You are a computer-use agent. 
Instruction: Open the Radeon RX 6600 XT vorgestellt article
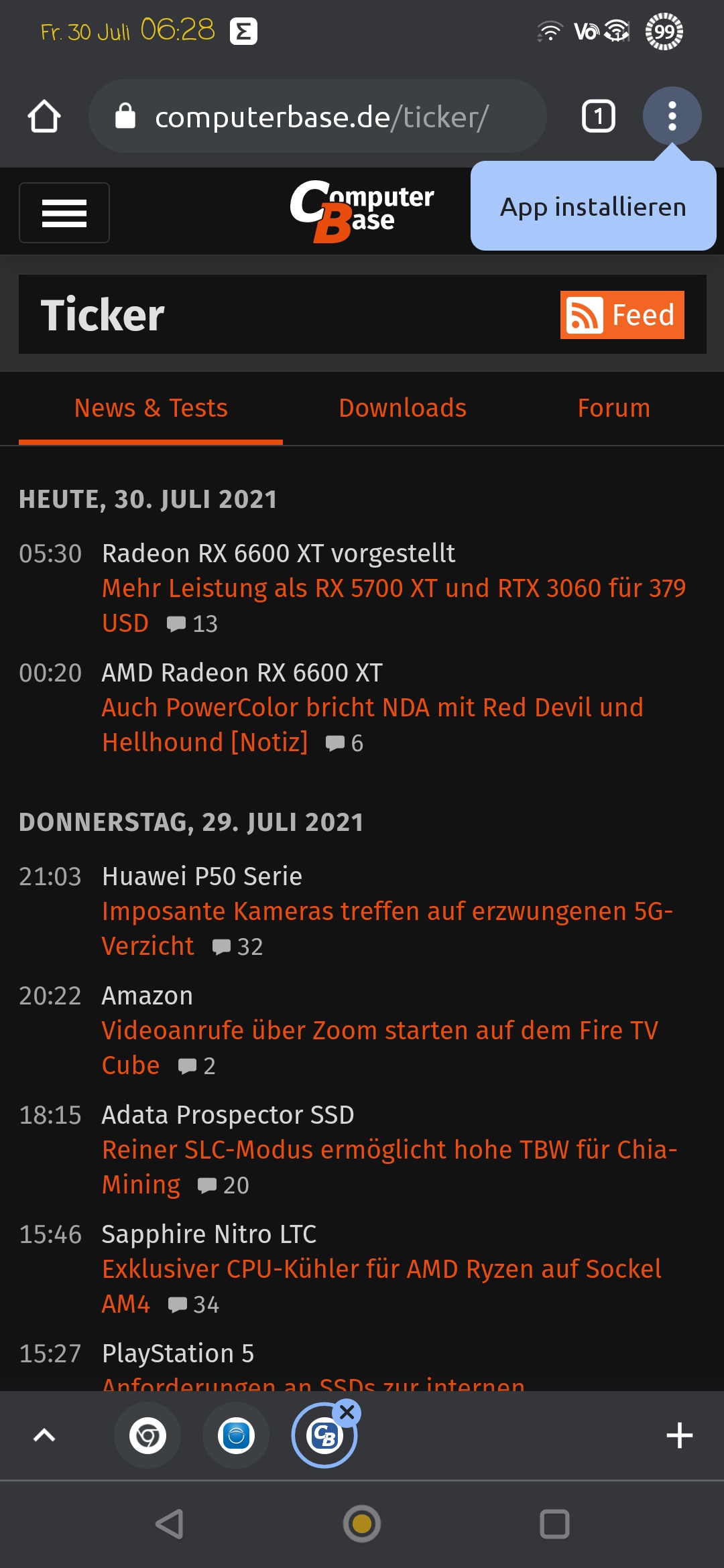pyautogui.click(x=393, y=588)
